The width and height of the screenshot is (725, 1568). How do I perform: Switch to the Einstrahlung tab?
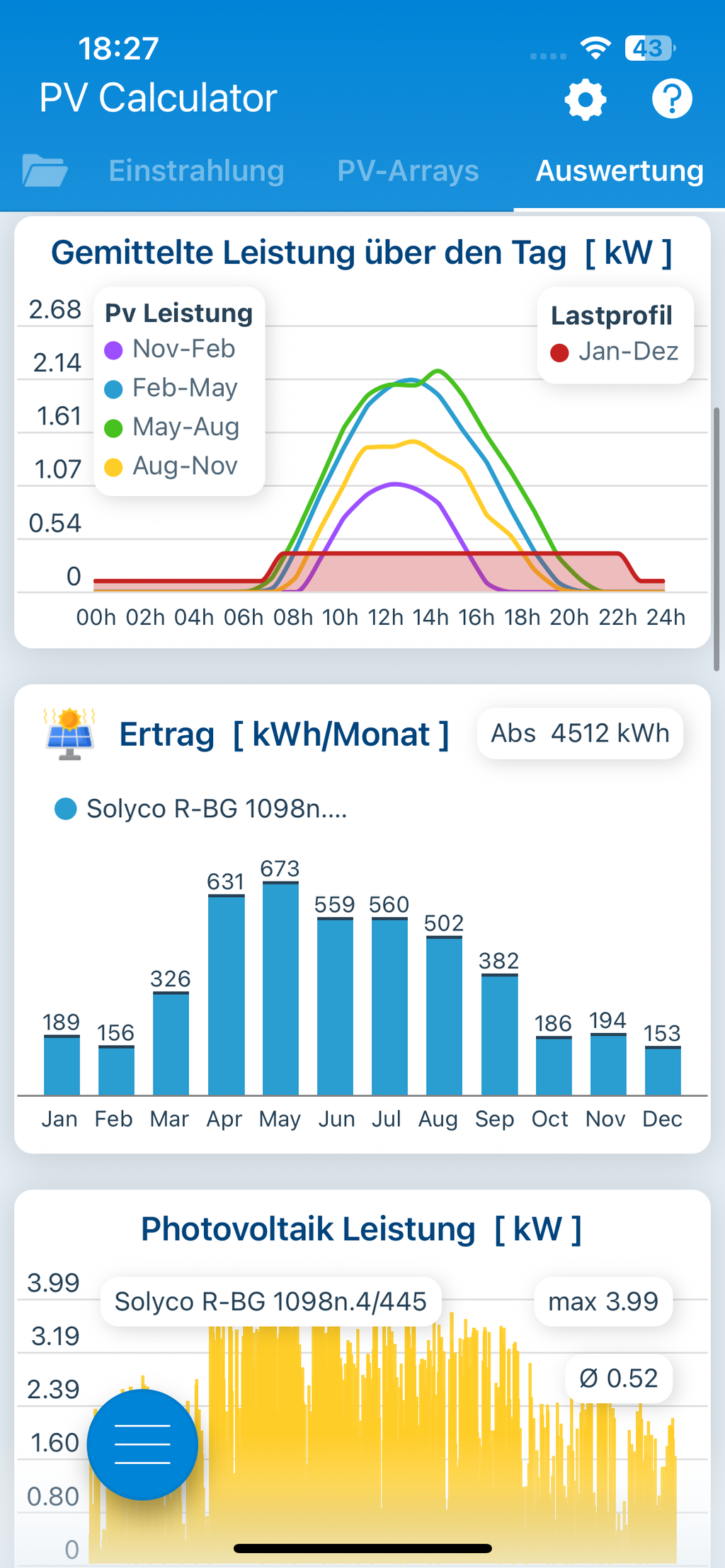pos(196,171)
